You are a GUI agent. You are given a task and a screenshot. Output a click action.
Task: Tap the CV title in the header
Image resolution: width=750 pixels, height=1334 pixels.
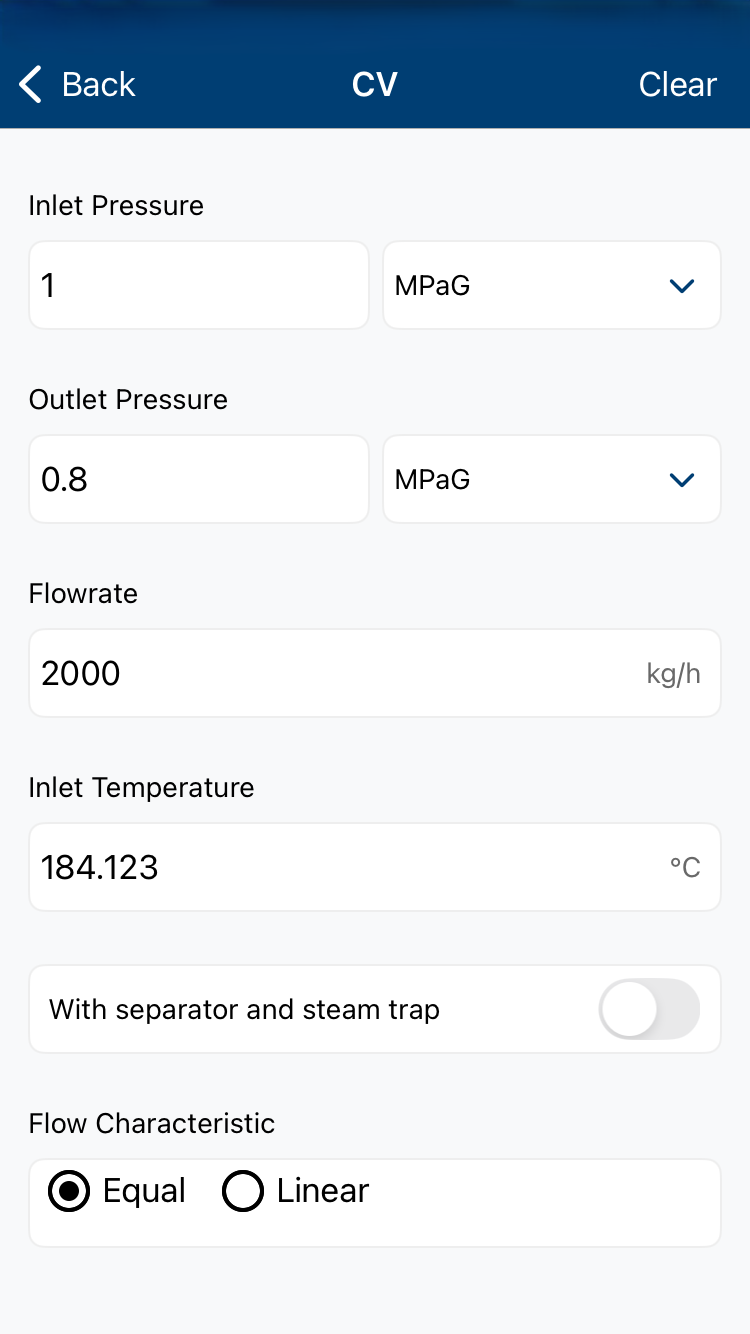coord(374,84)
